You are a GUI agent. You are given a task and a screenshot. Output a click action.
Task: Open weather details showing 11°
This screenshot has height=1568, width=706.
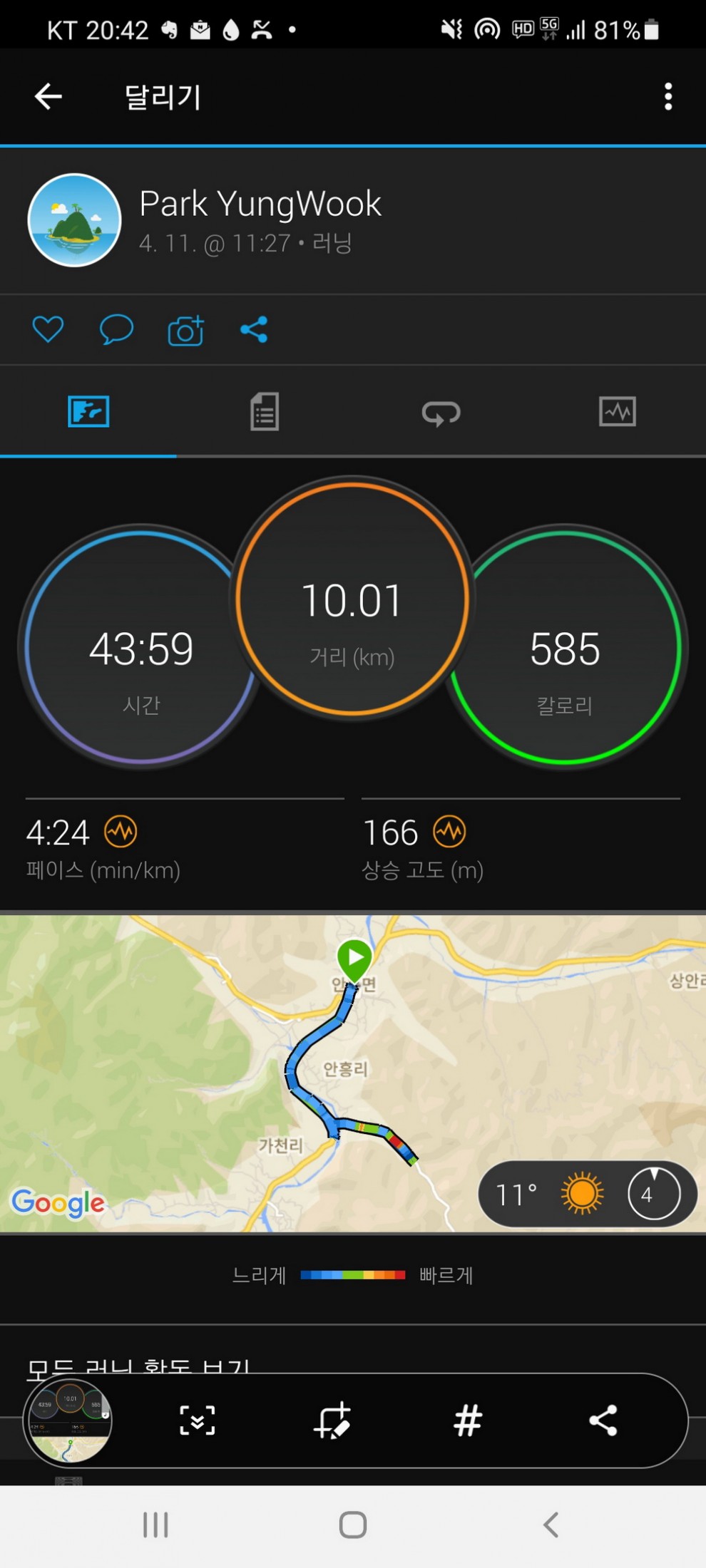tap(586, 1194)
